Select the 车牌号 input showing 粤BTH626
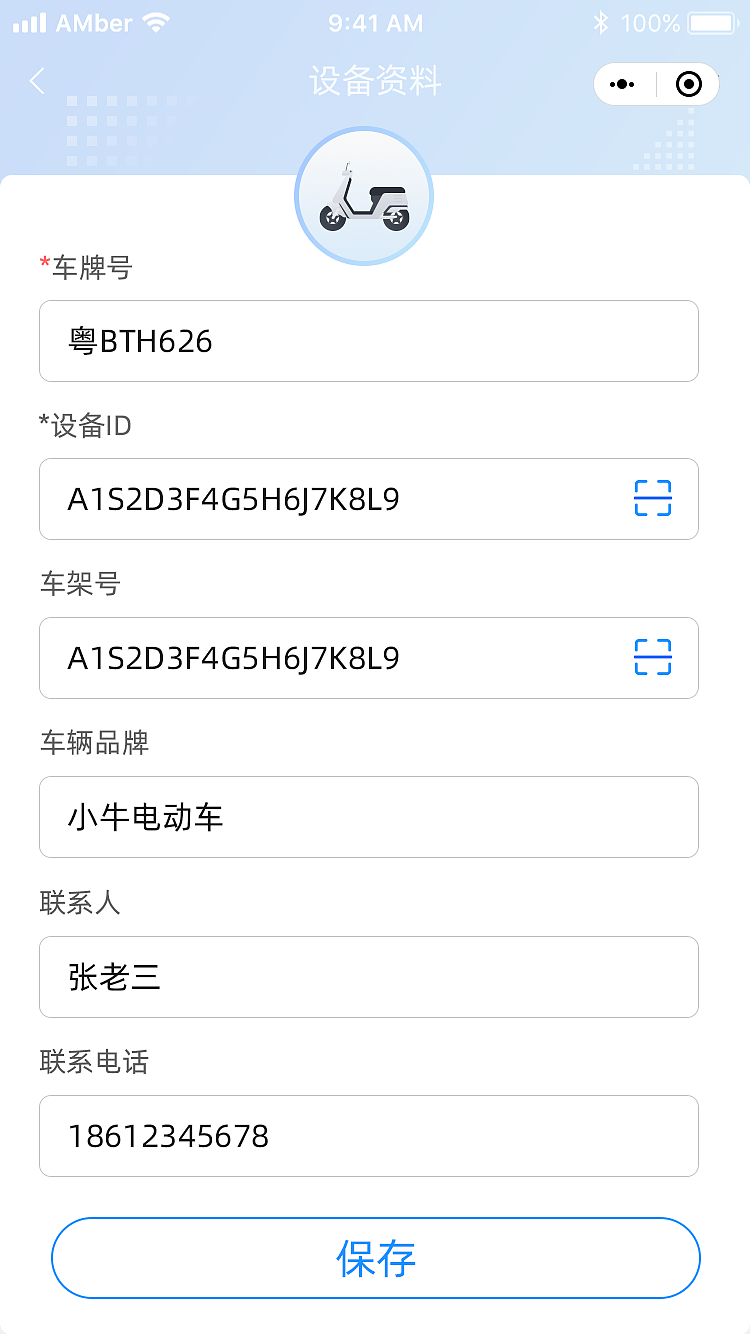Viewport: 750px width, 1334px height. (369, 341)
